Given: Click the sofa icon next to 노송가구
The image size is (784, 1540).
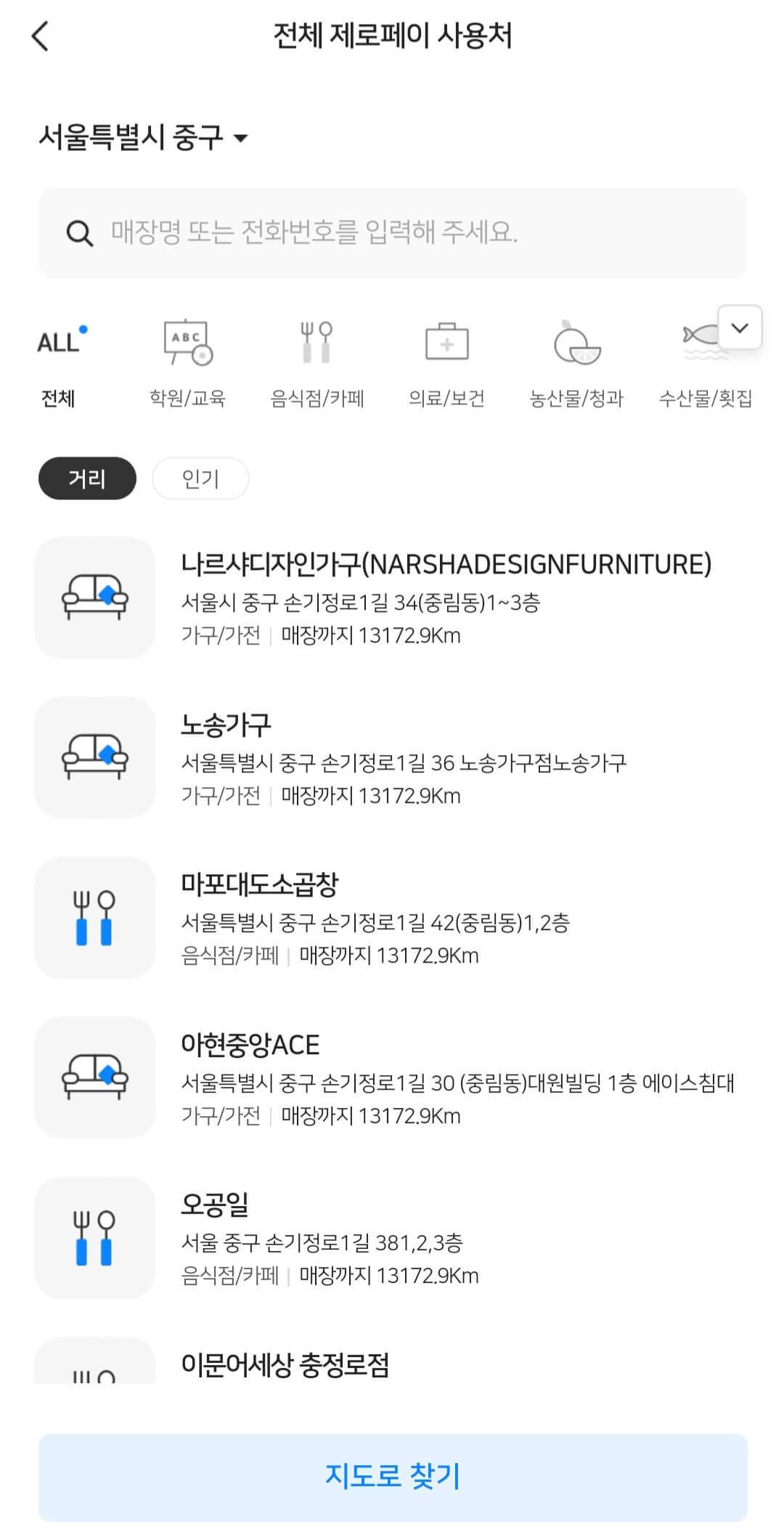Looking at the screenshot, I should pyautogui.click(x=96, y=757).
